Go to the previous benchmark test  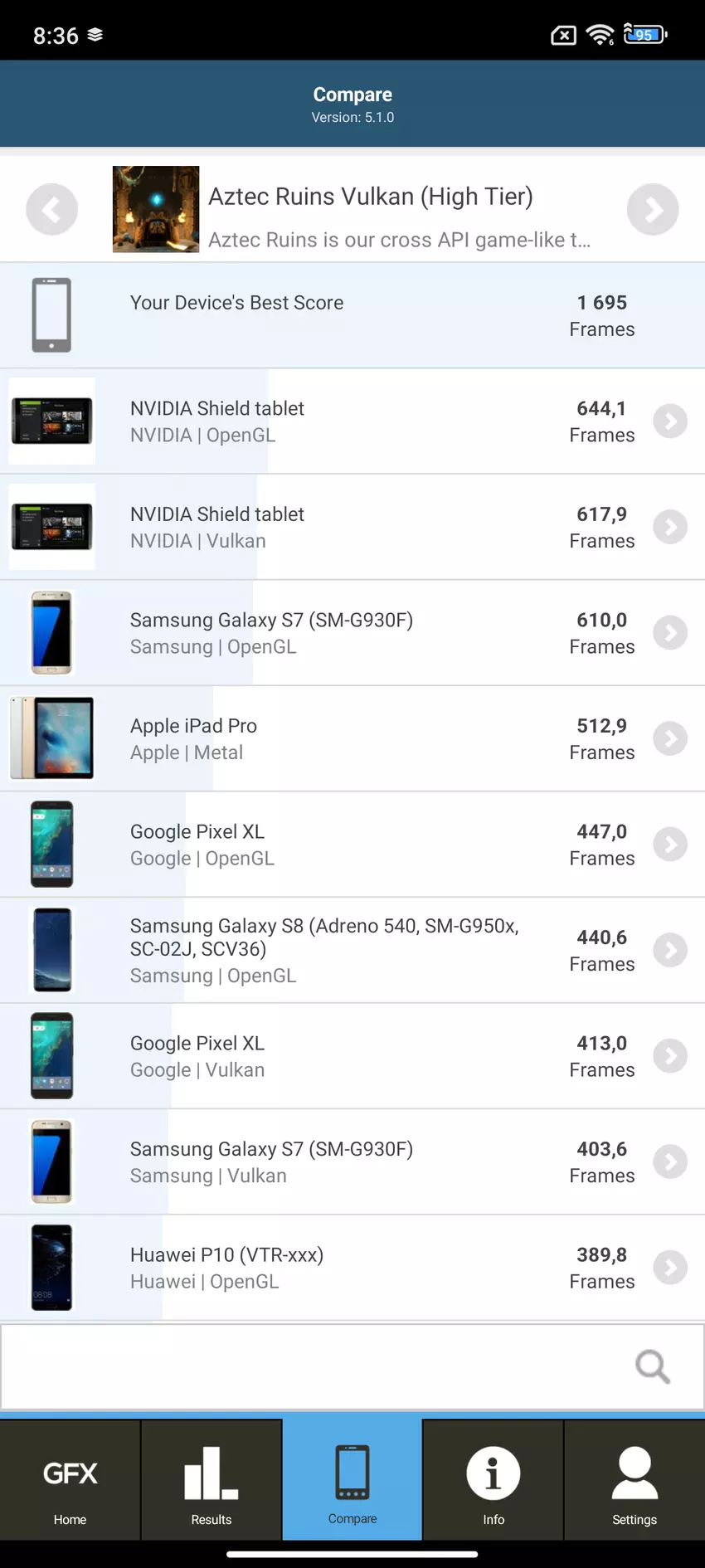[51, 209]
